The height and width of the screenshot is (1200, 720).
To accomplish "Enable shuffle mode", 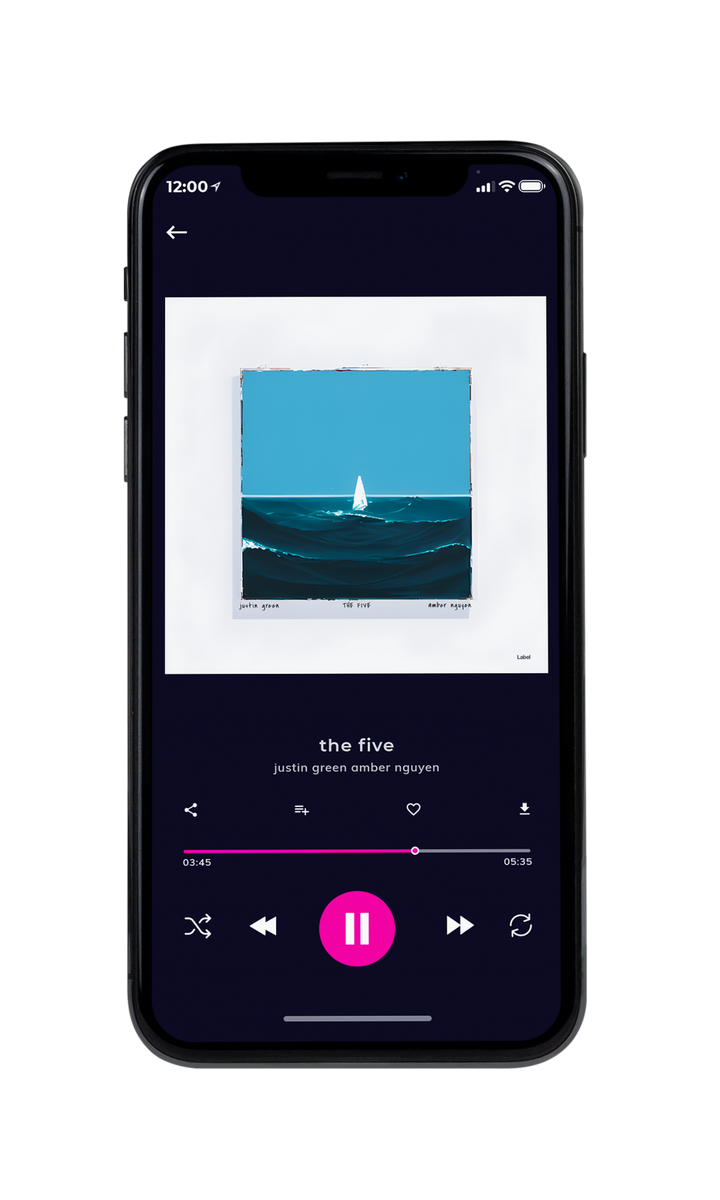I will 198,927.
